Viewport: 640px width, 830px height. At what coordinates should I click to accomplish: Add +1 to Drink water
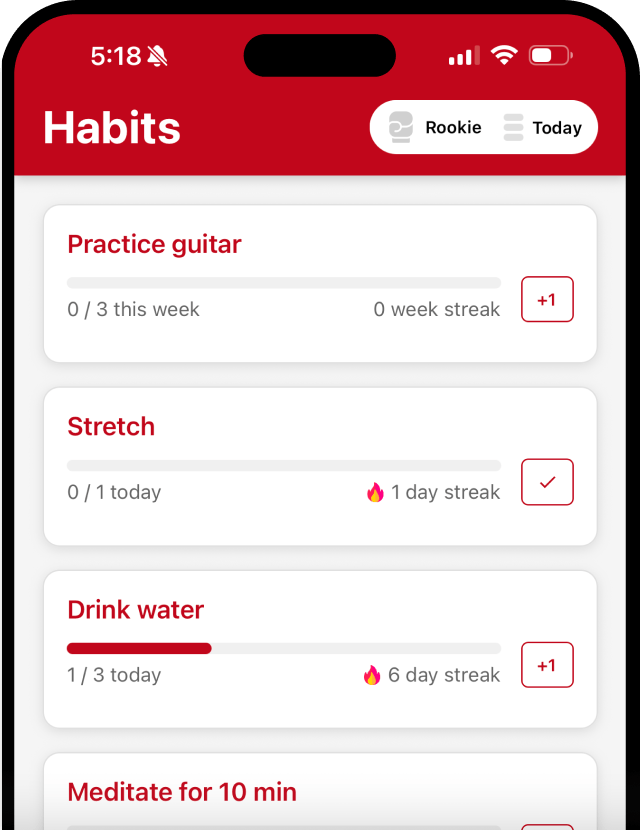(x=547, y=665)
